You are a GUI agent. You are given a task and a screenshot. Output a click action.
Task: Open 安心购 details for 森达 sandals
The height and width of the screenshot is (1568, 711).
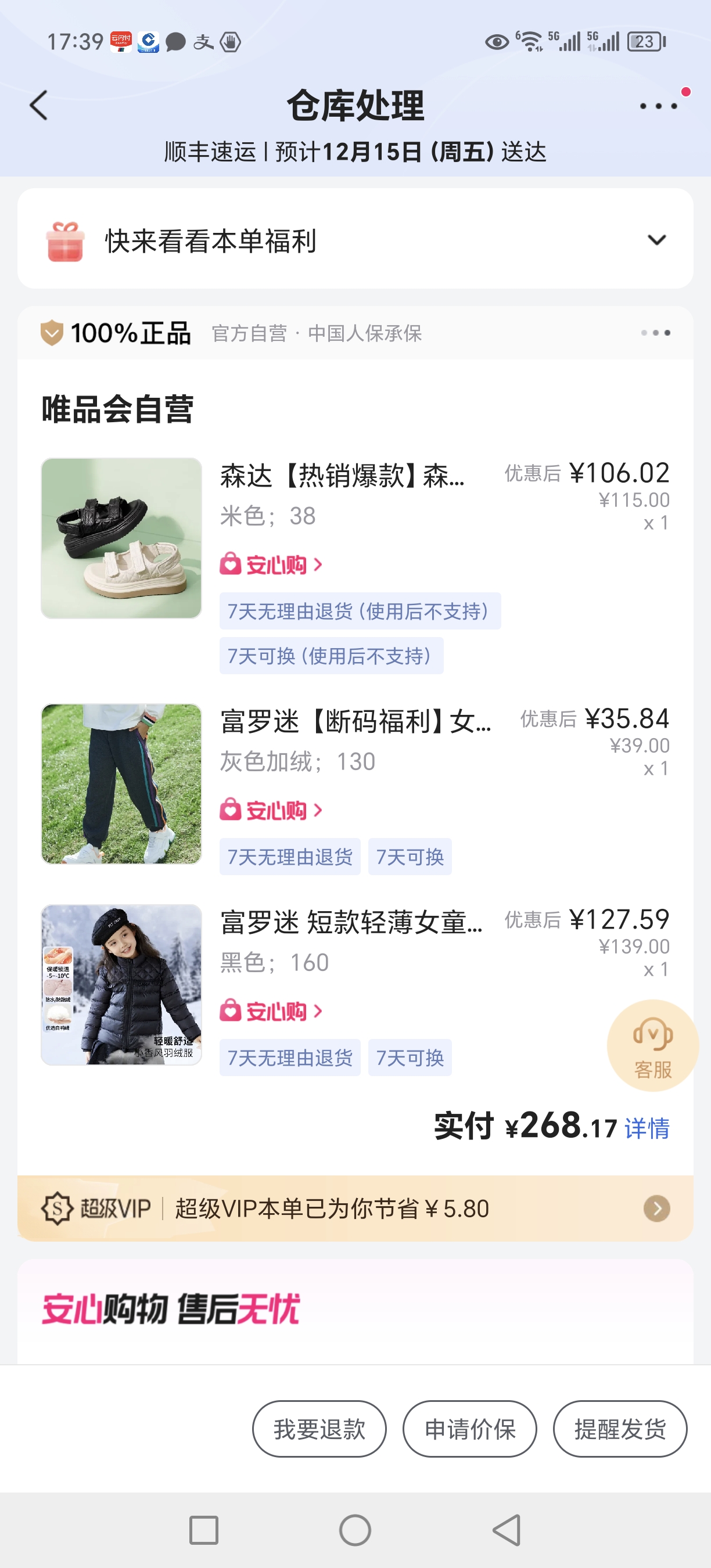271,565
